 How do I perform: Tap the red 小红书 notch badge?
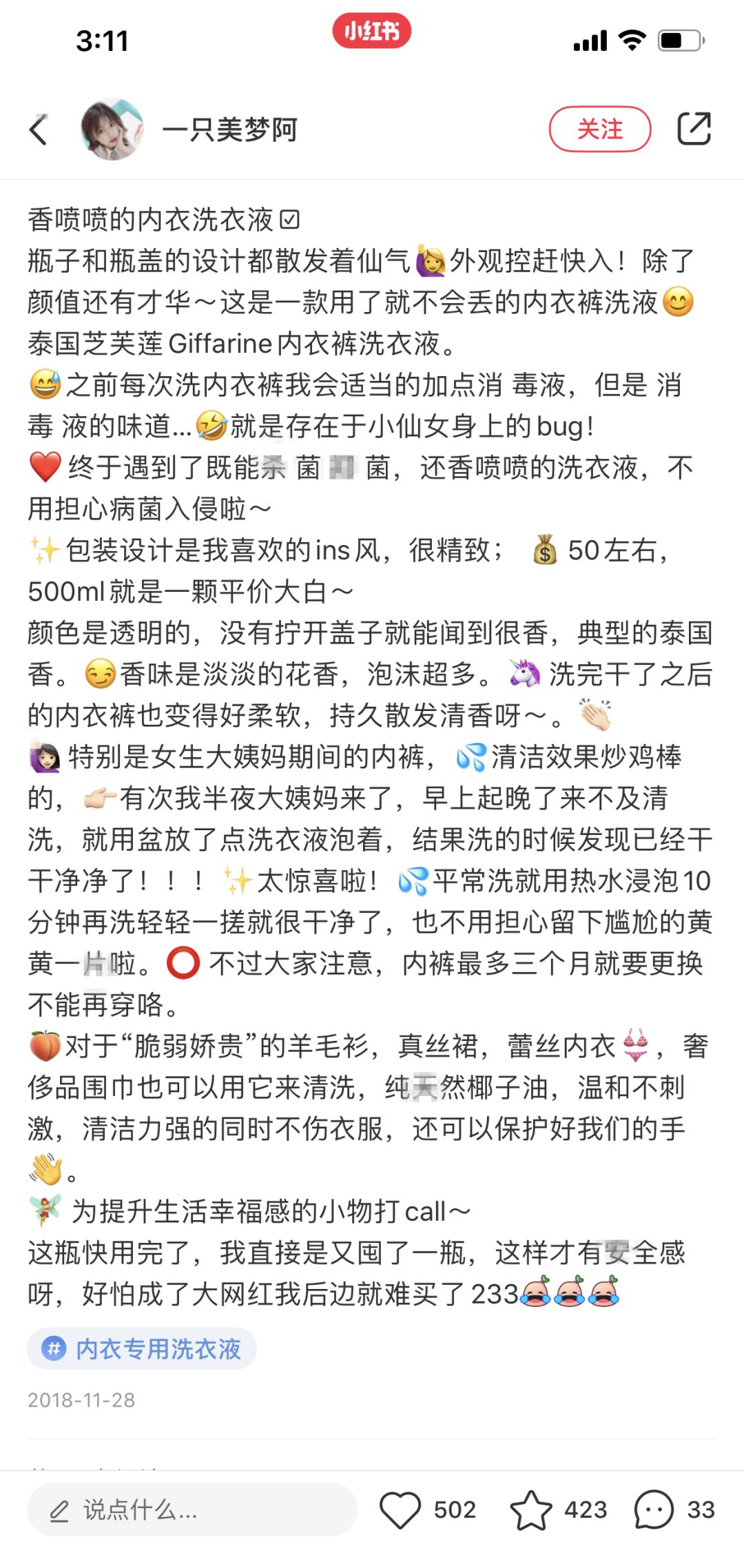(372, 31)
